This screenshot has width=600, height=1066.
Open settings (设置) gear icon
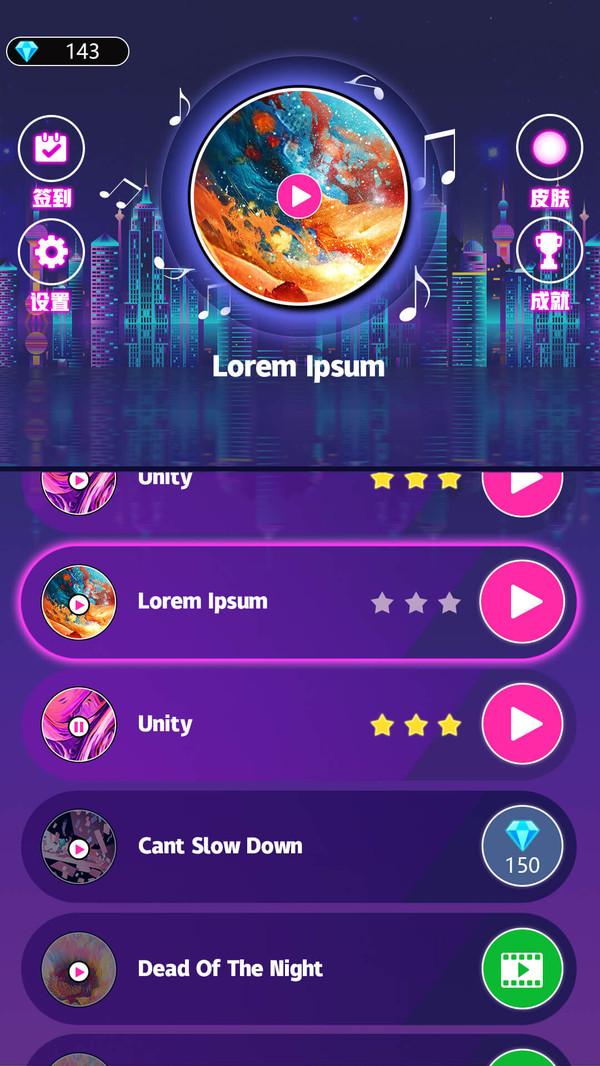pos(51,252)
